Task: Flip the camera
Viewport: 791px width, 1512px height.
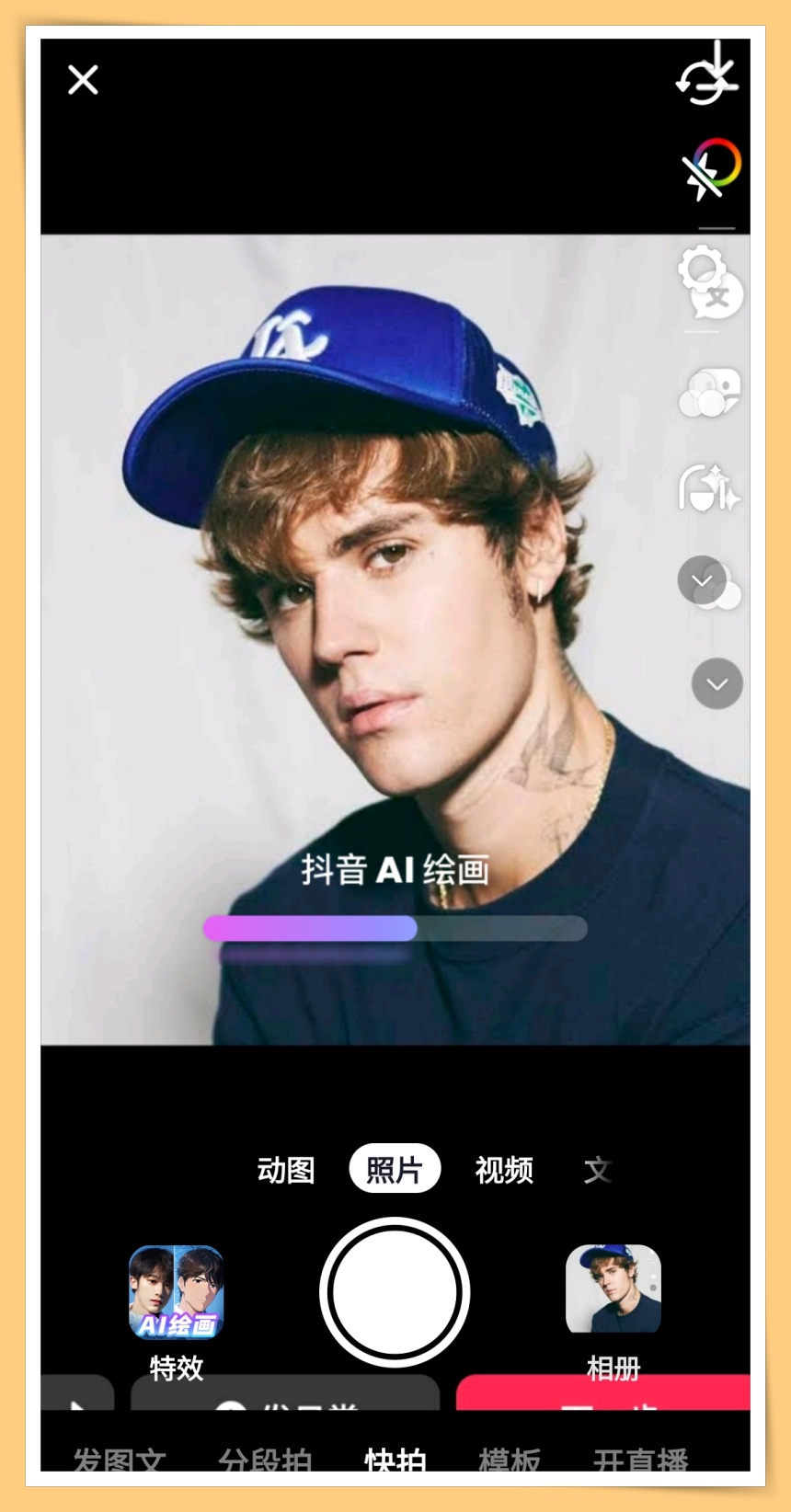Action: (x=705, y=79)
